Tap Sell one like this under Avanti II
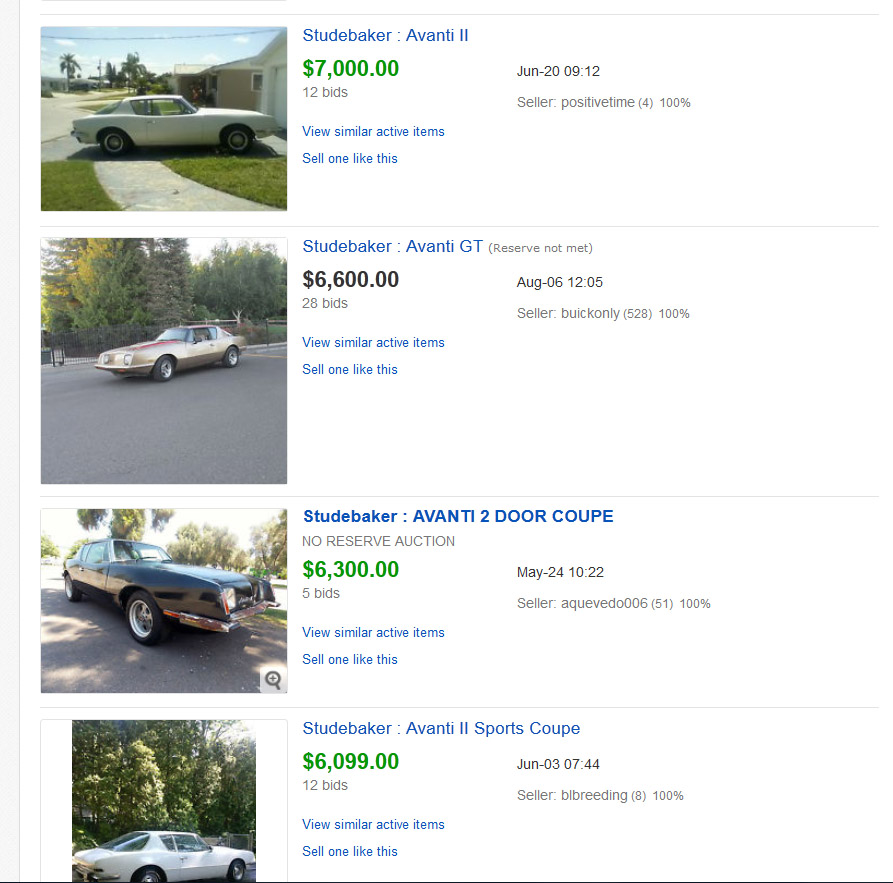Screen dimensions: 893x883 coord(349,159)
